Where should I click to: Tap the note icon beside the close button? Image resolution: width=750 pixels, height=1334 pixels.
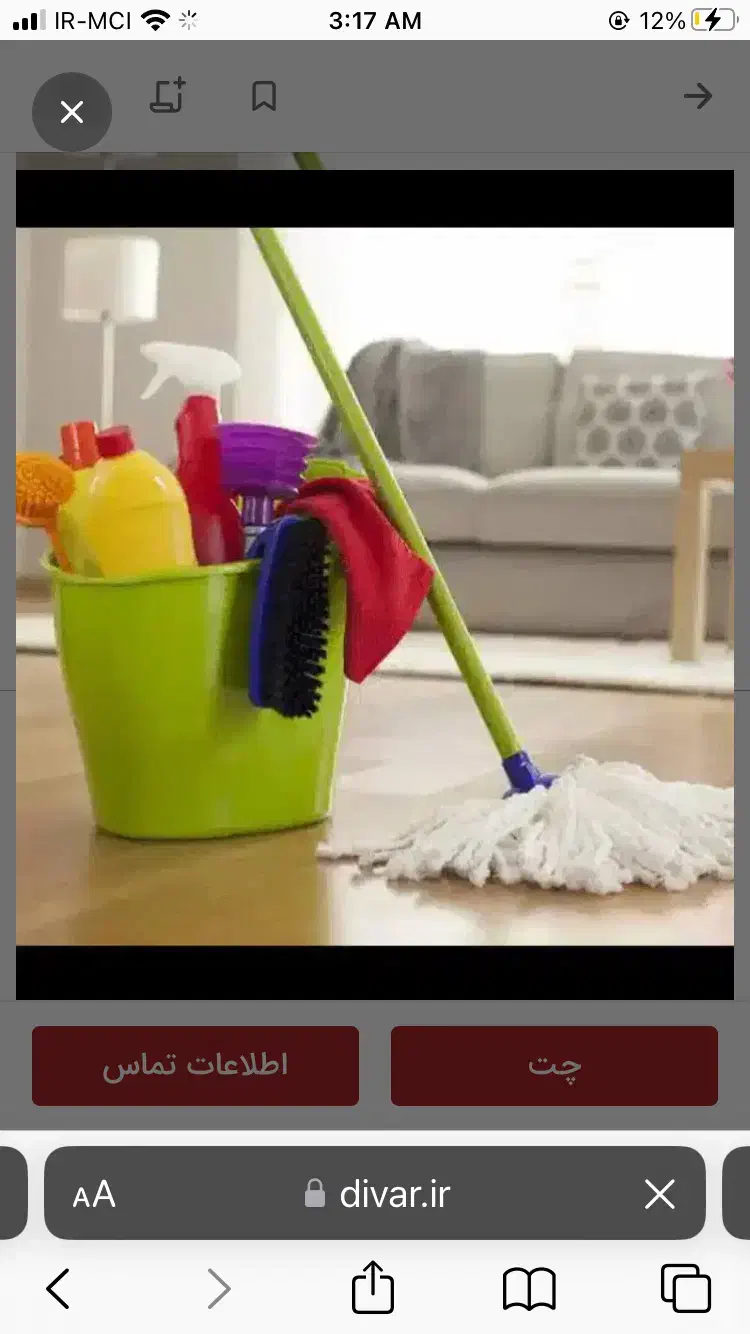(167, 96)
